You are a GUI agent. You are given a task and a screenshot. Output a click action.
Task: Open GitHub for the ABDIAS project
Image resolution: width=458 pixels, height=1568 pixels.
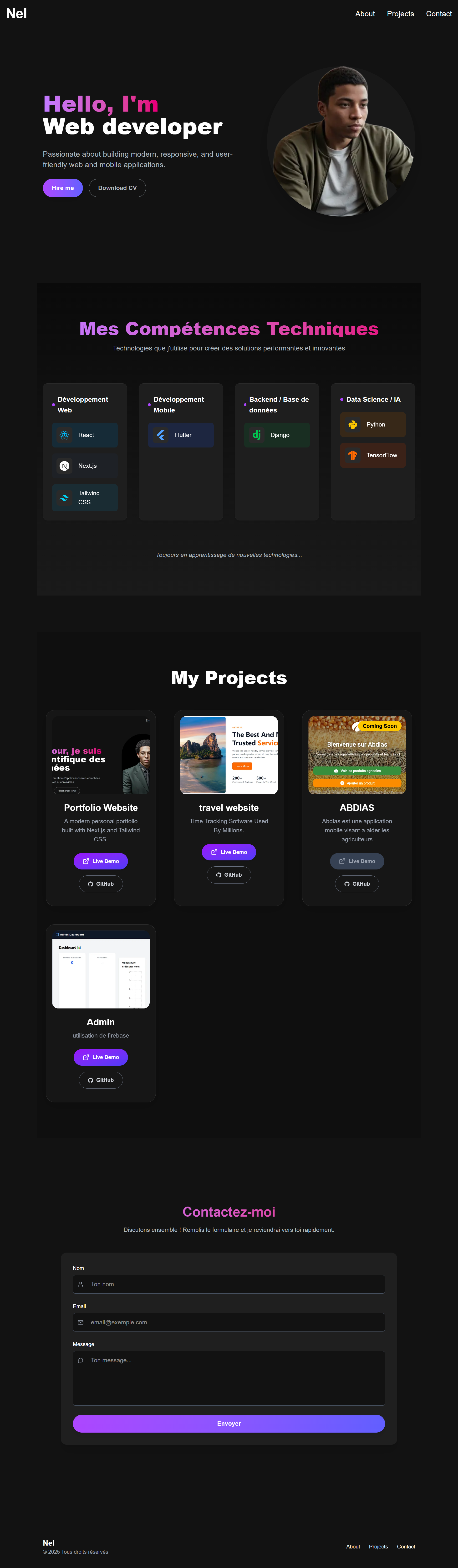click(357, 883)
